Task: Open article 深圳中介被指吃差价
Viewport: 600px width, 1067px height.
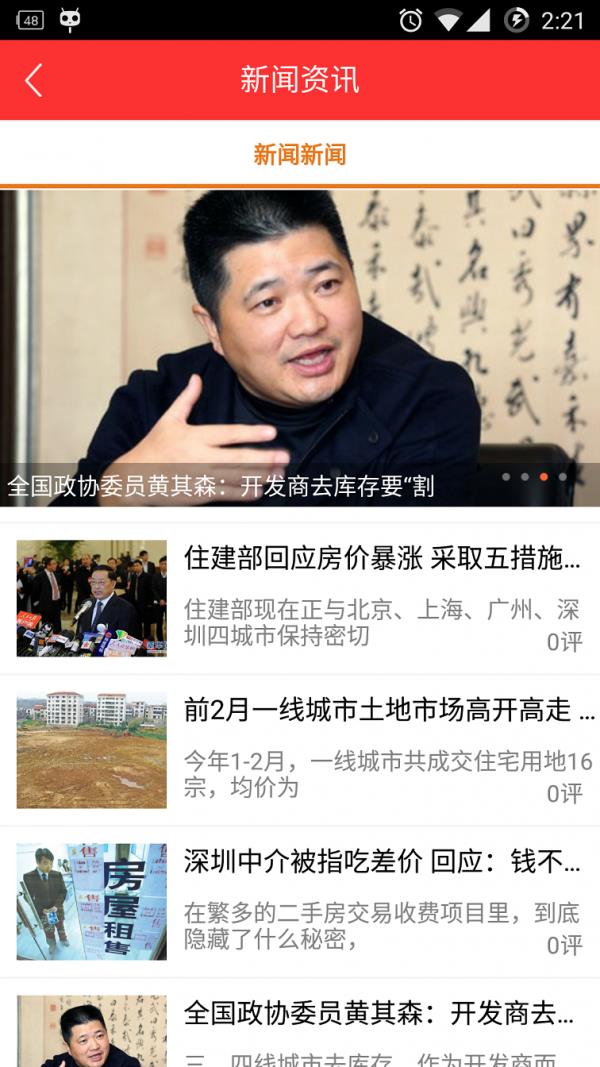Action: pyautogui.click(x=380, y=862)
